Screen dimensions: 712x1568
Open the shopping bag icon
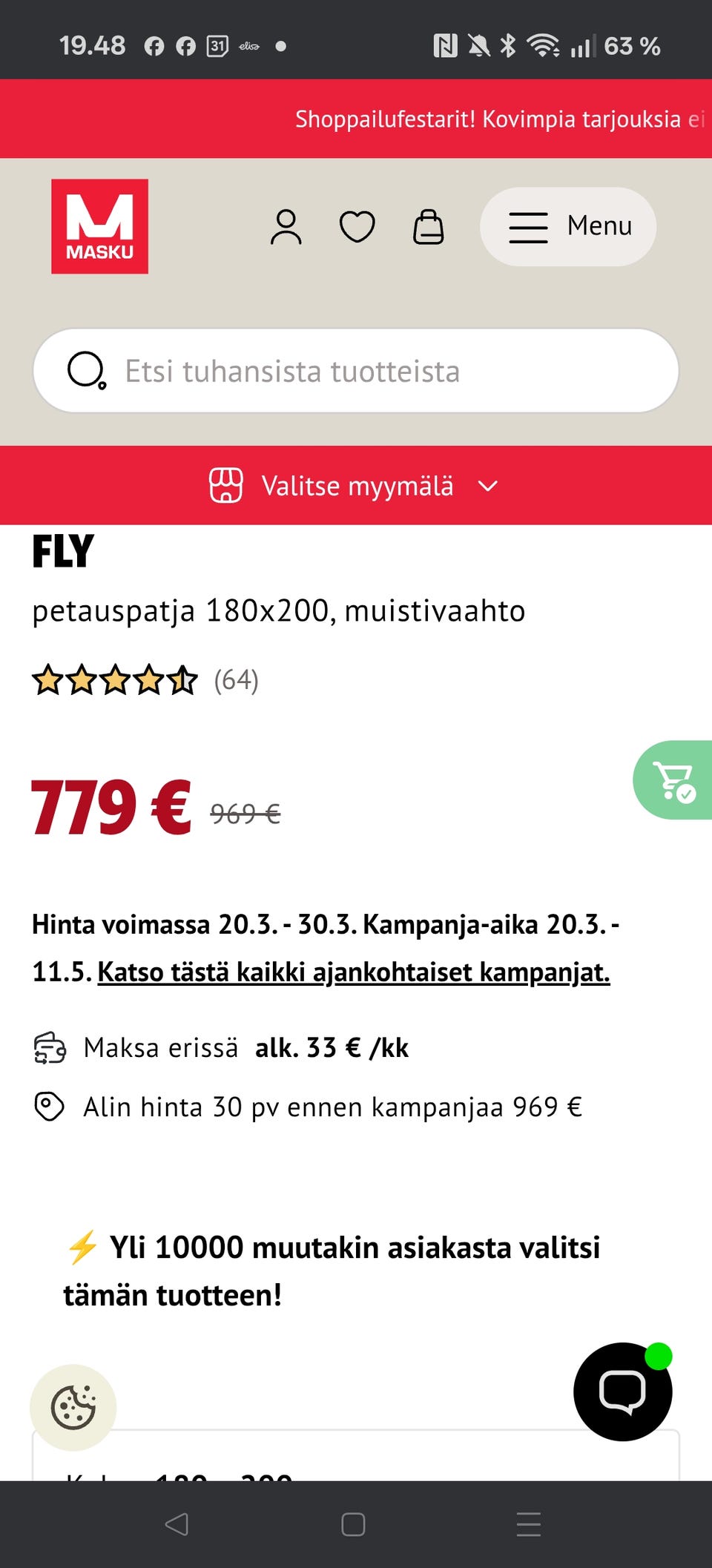coord(429,227)
